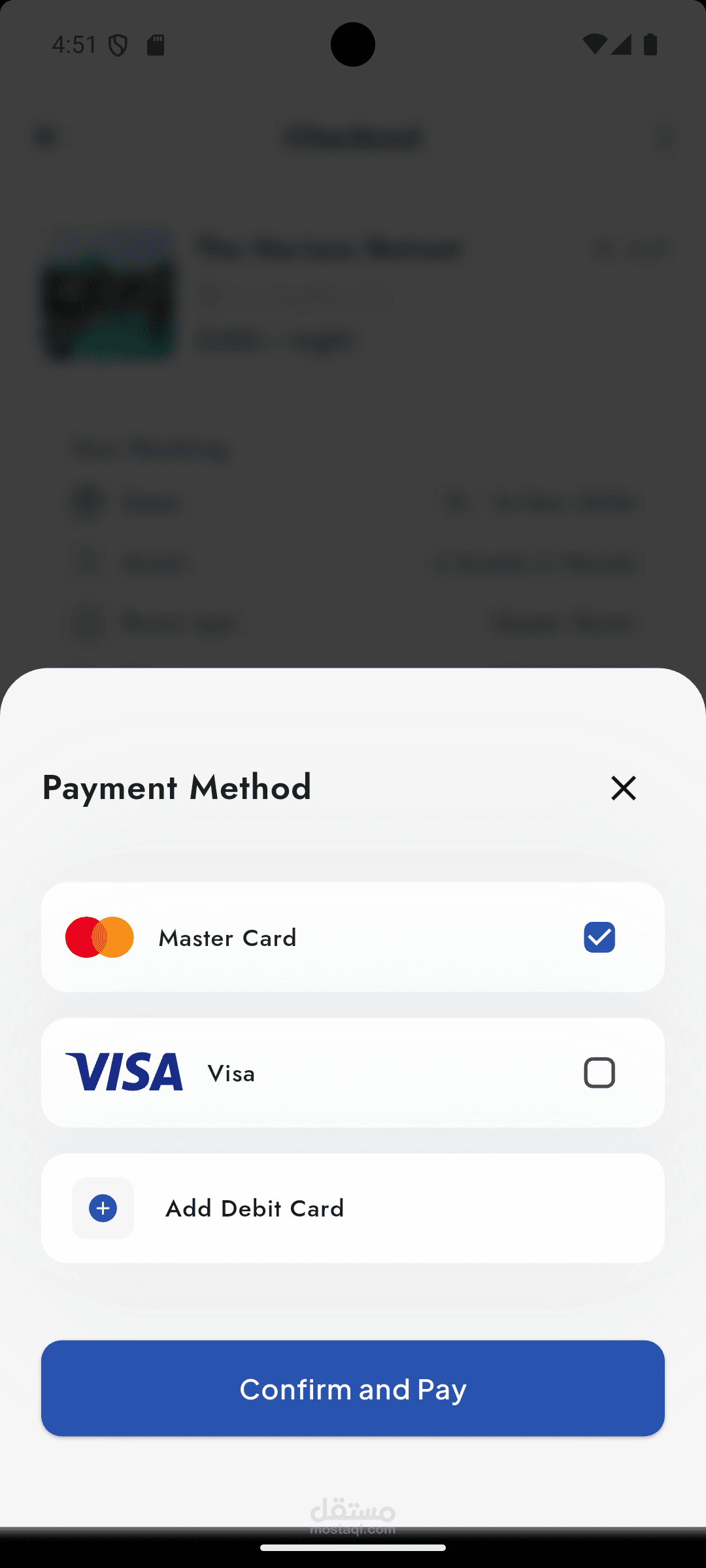Select the Visa checkbox
Image resolution: width=706 pixels, height=1568 pixels.
point(599,1073)
